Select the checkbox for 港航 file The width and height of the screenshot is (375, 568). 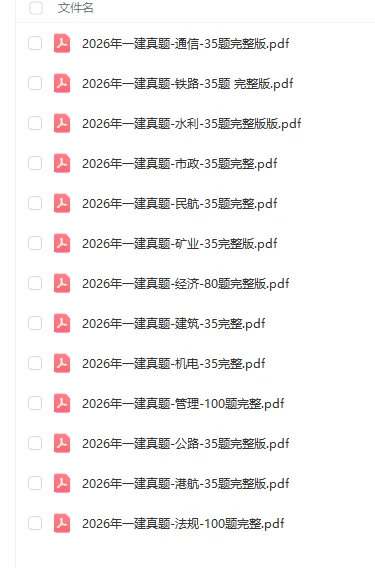pos(35,483)
